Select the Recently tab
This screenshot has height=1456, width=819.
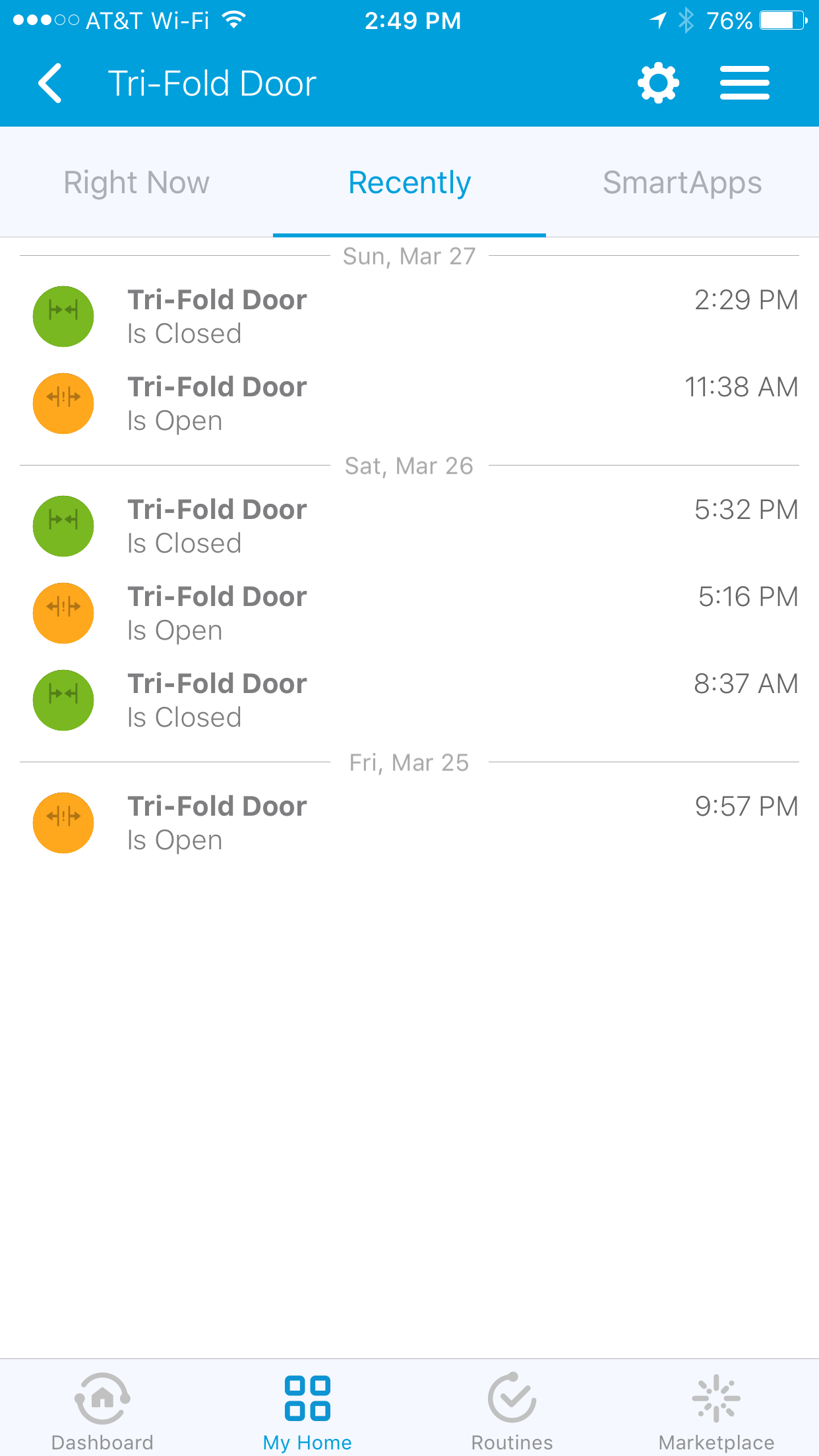pyautogui.click(x=409, y=183)
